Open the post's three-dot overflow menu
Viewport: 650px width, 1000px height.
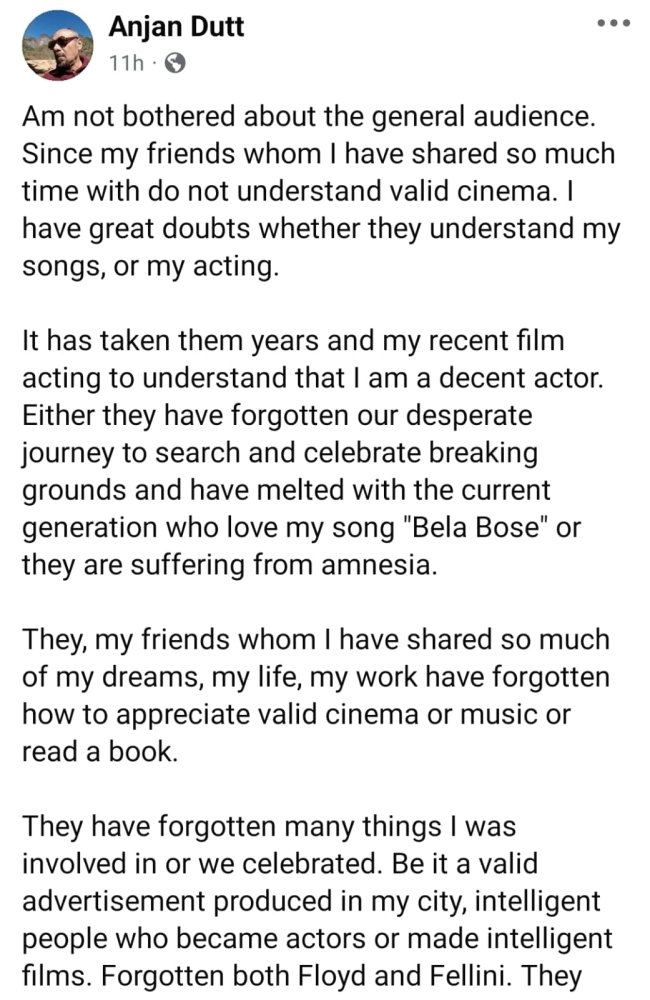tap(613, 23)
